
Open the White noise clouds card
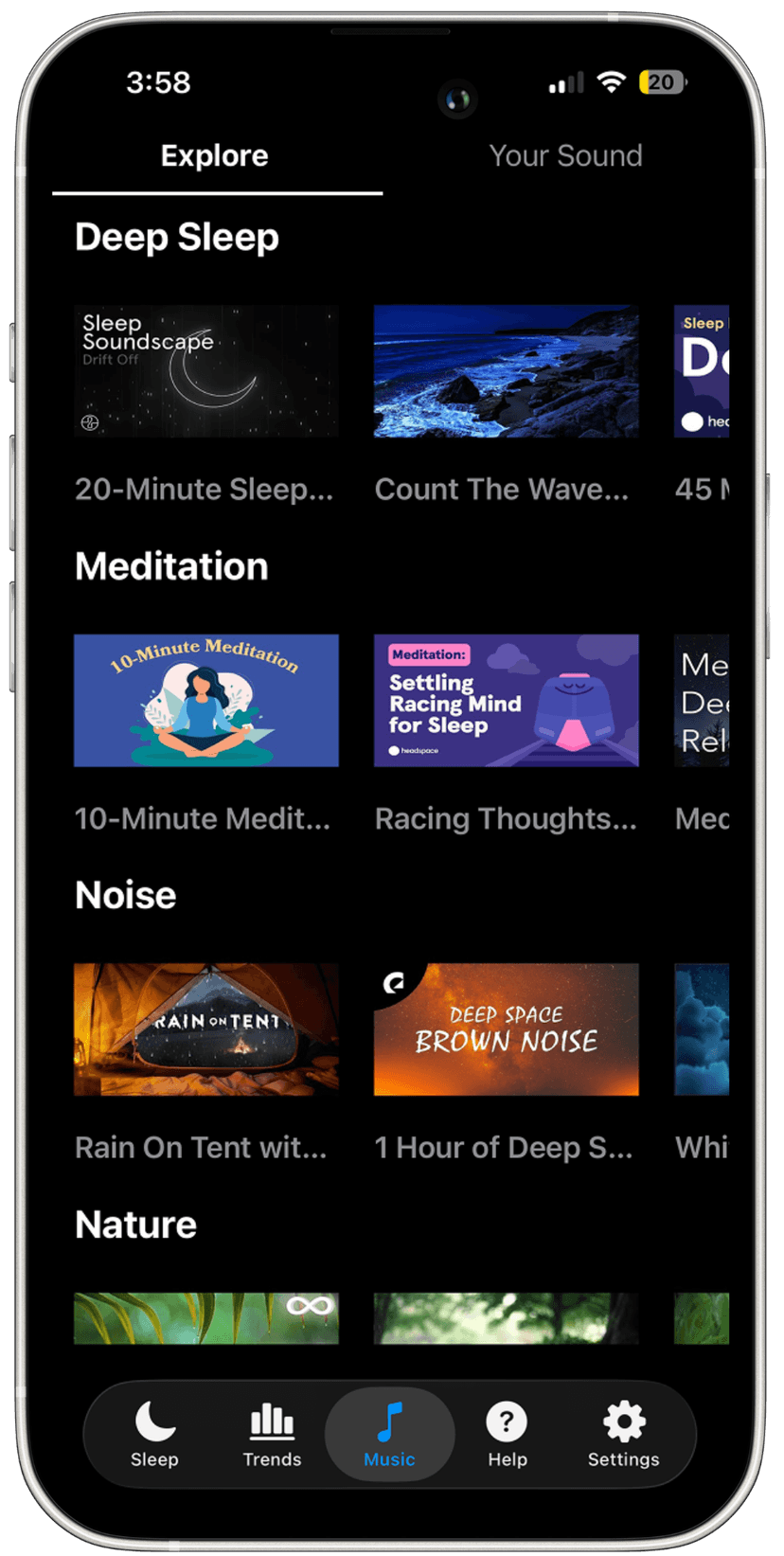coord(702,1029)
